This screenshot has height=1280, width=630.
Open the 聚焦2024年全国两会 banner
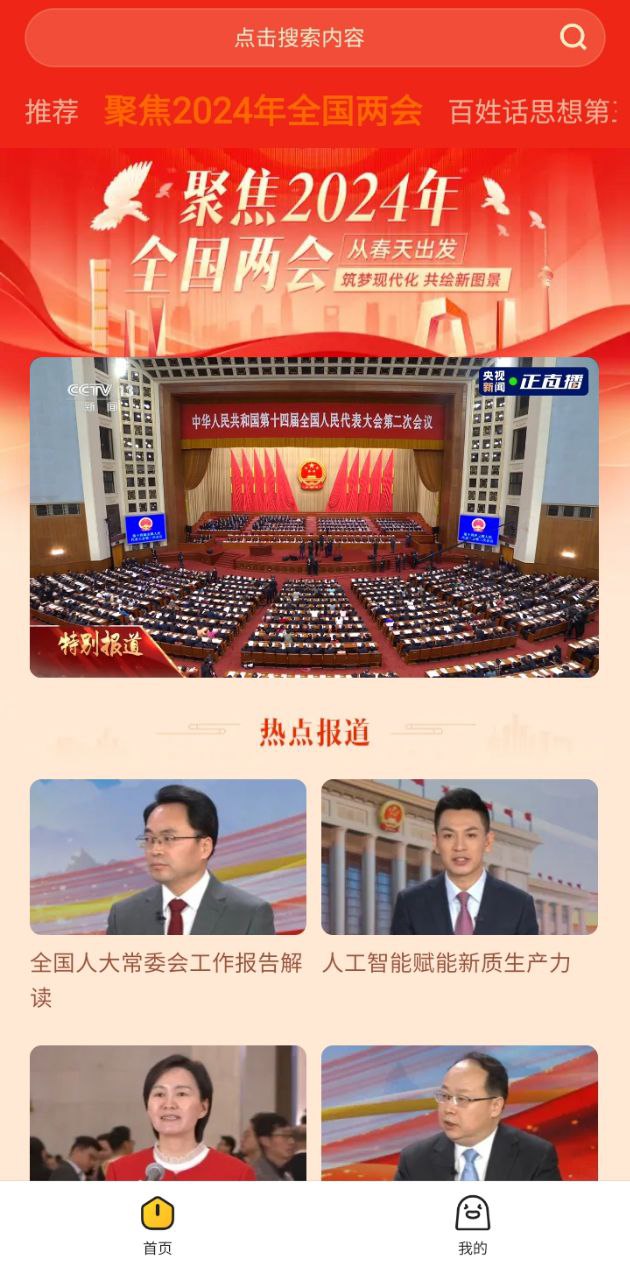[315, 240]
